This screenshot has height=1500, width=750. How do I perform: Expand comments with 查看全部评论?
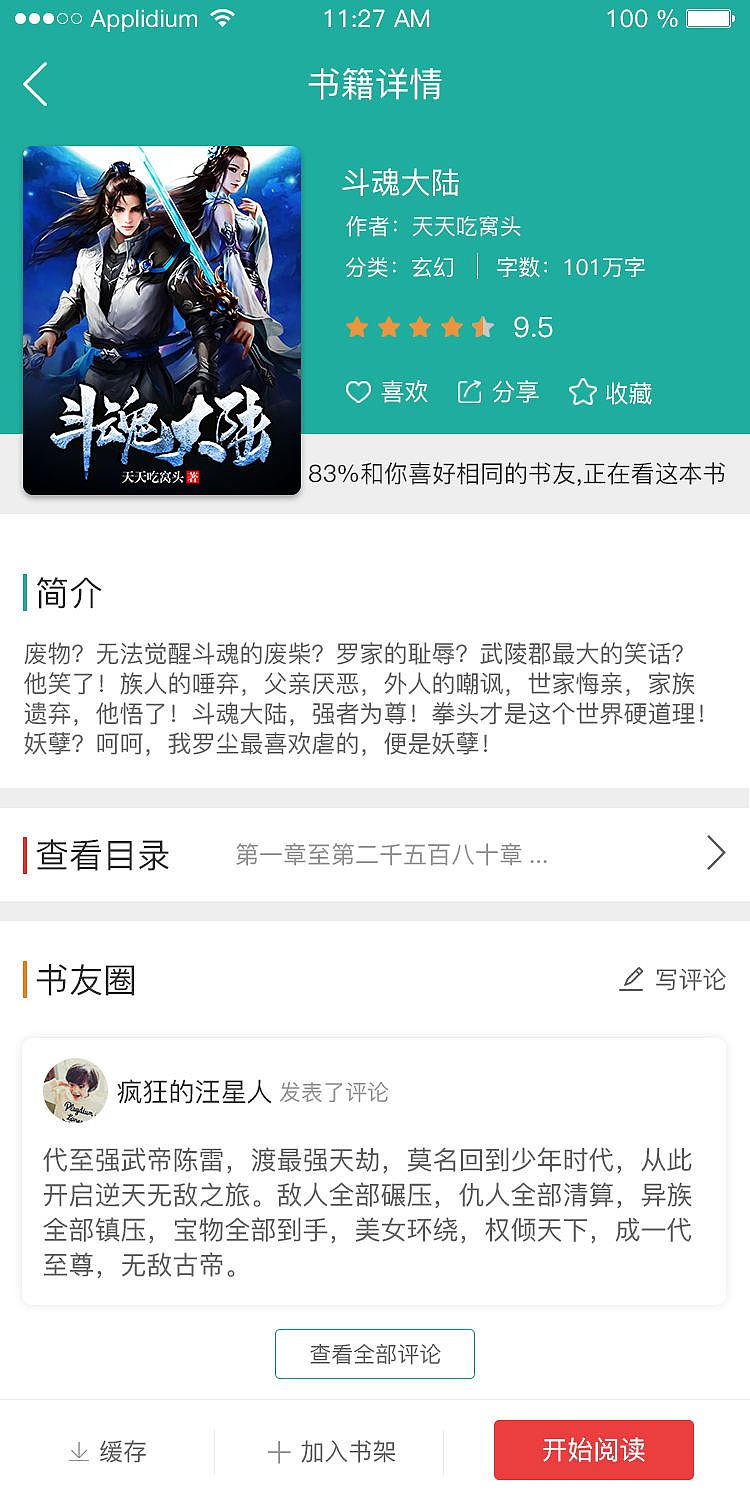pos(375,1353)
